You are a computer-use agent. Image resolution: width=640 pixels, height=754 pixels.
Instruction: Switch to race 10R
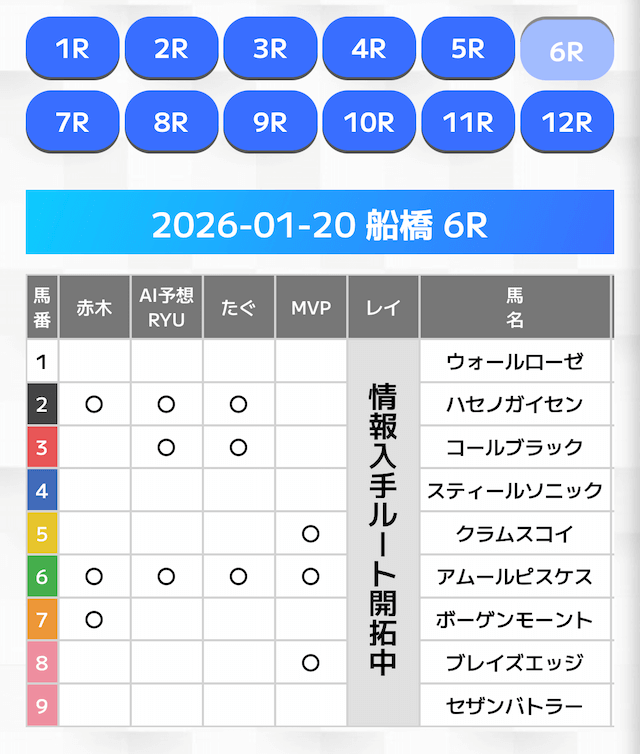pos(369,122)
